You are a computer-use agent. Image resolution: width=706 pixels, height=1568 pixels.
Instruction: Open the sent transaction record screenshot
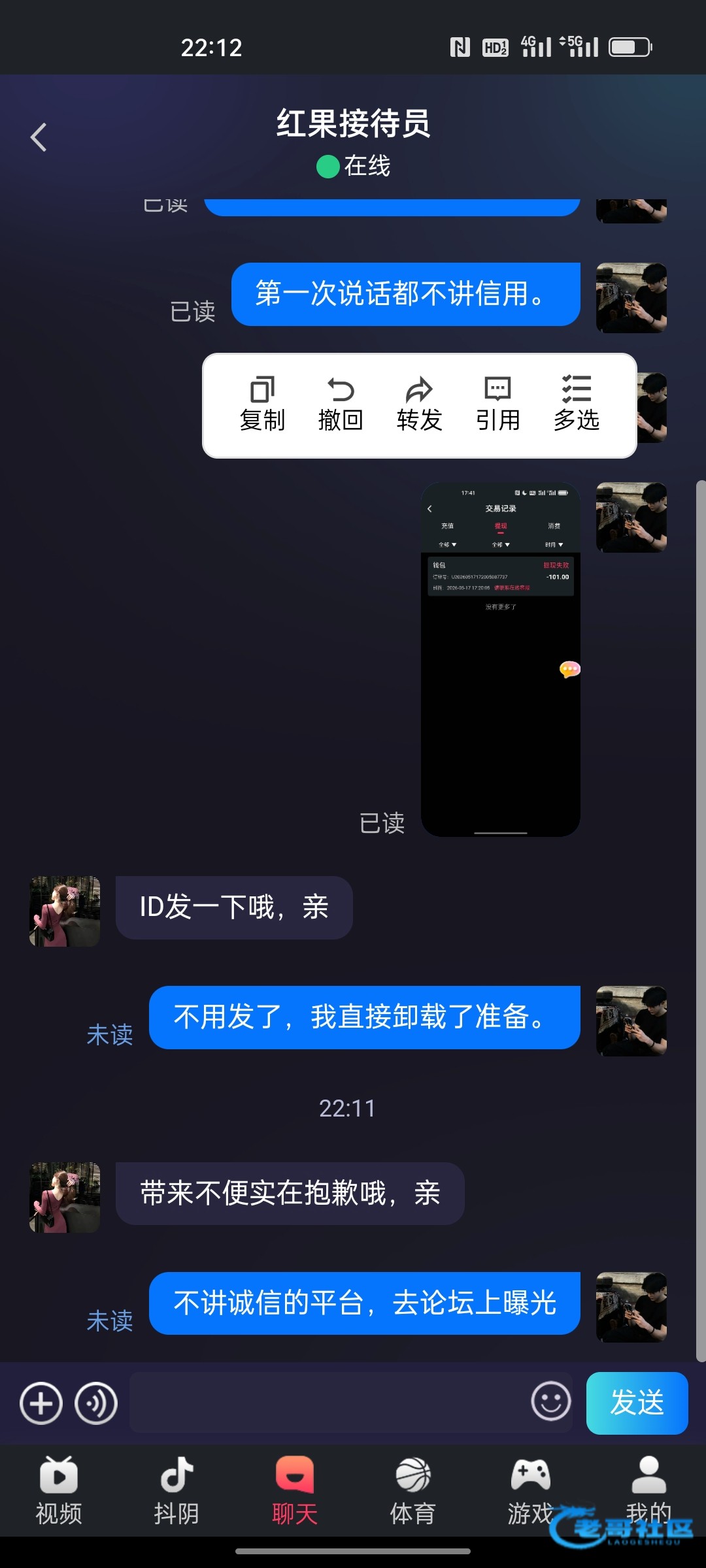click(x=501, y=659)
